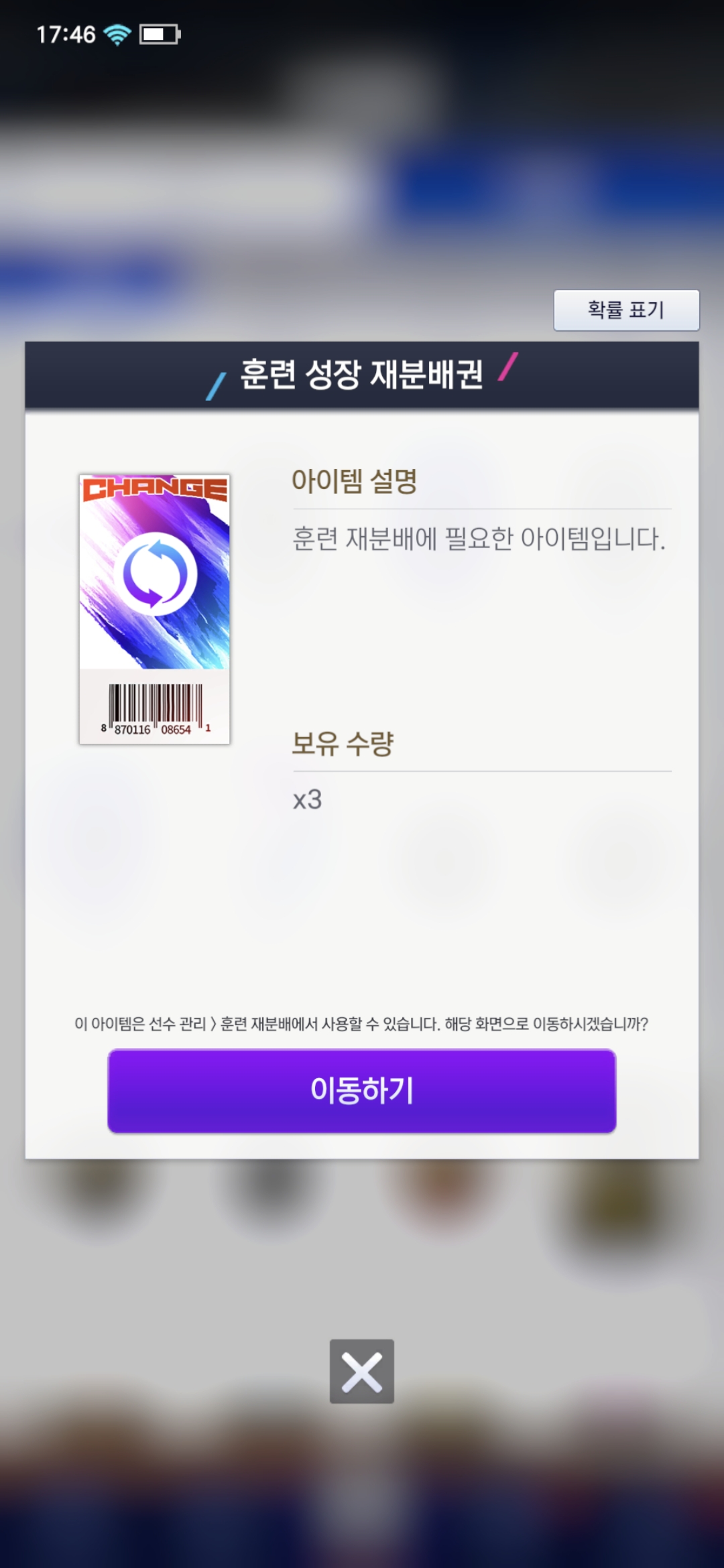Close the item dialog with X

click(x=362, y=1371)
